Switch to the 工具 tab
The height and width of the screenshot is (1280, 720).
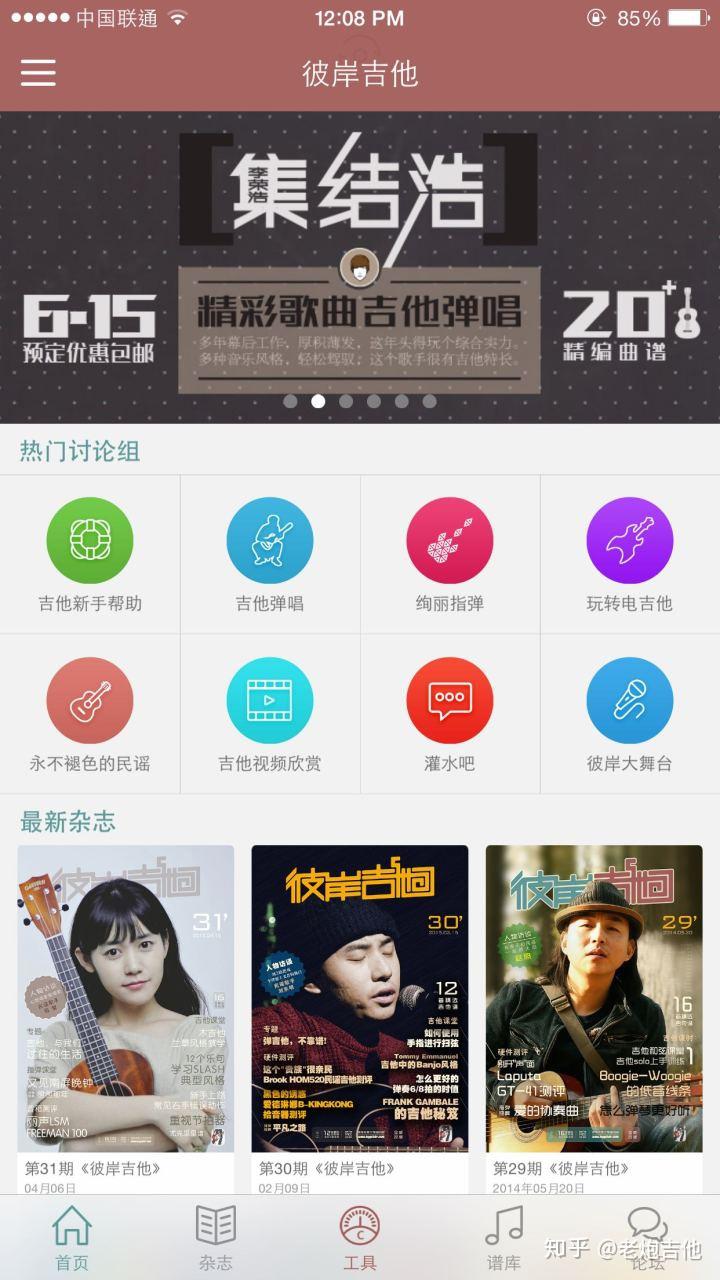click(x=360, y=1238)
